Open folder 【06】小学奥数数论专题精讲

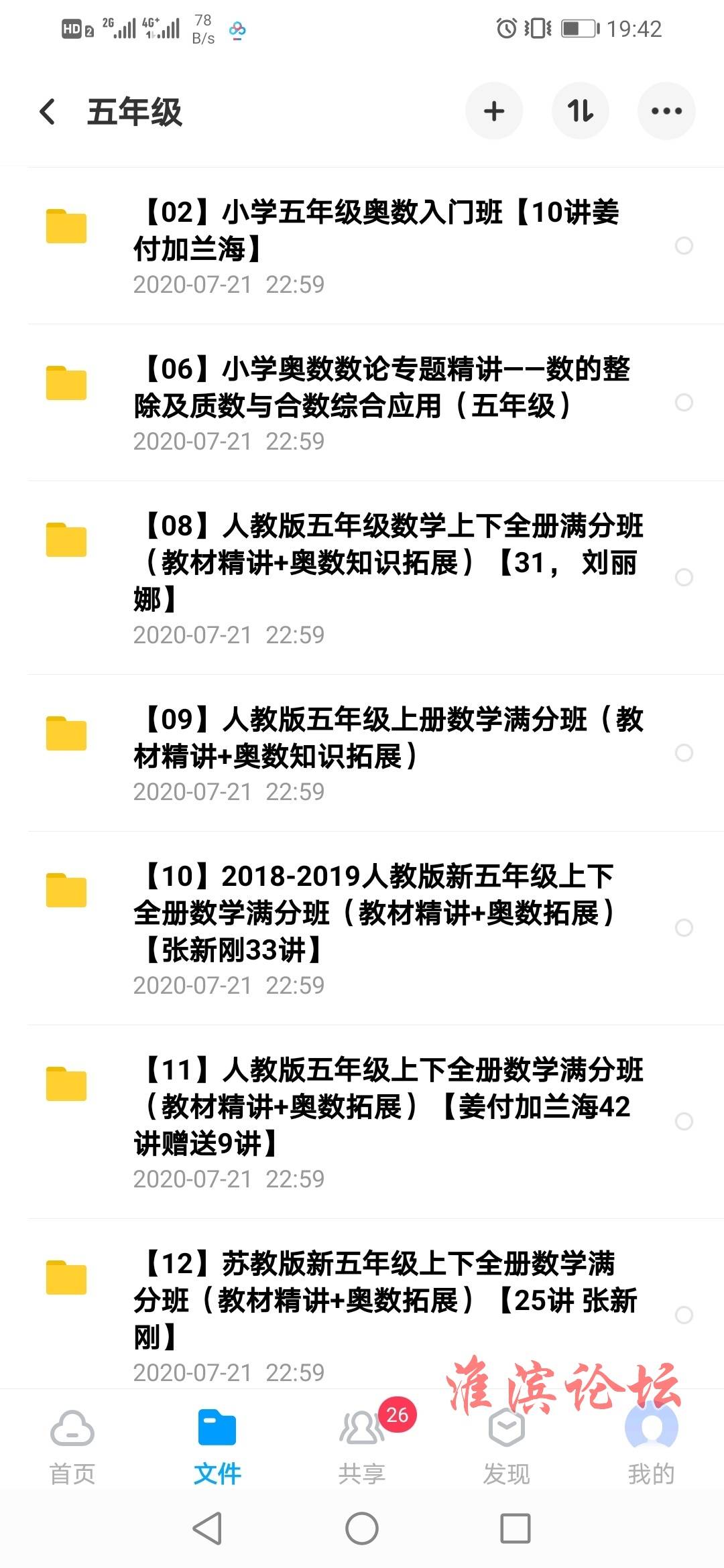click(x=362, y=403)
